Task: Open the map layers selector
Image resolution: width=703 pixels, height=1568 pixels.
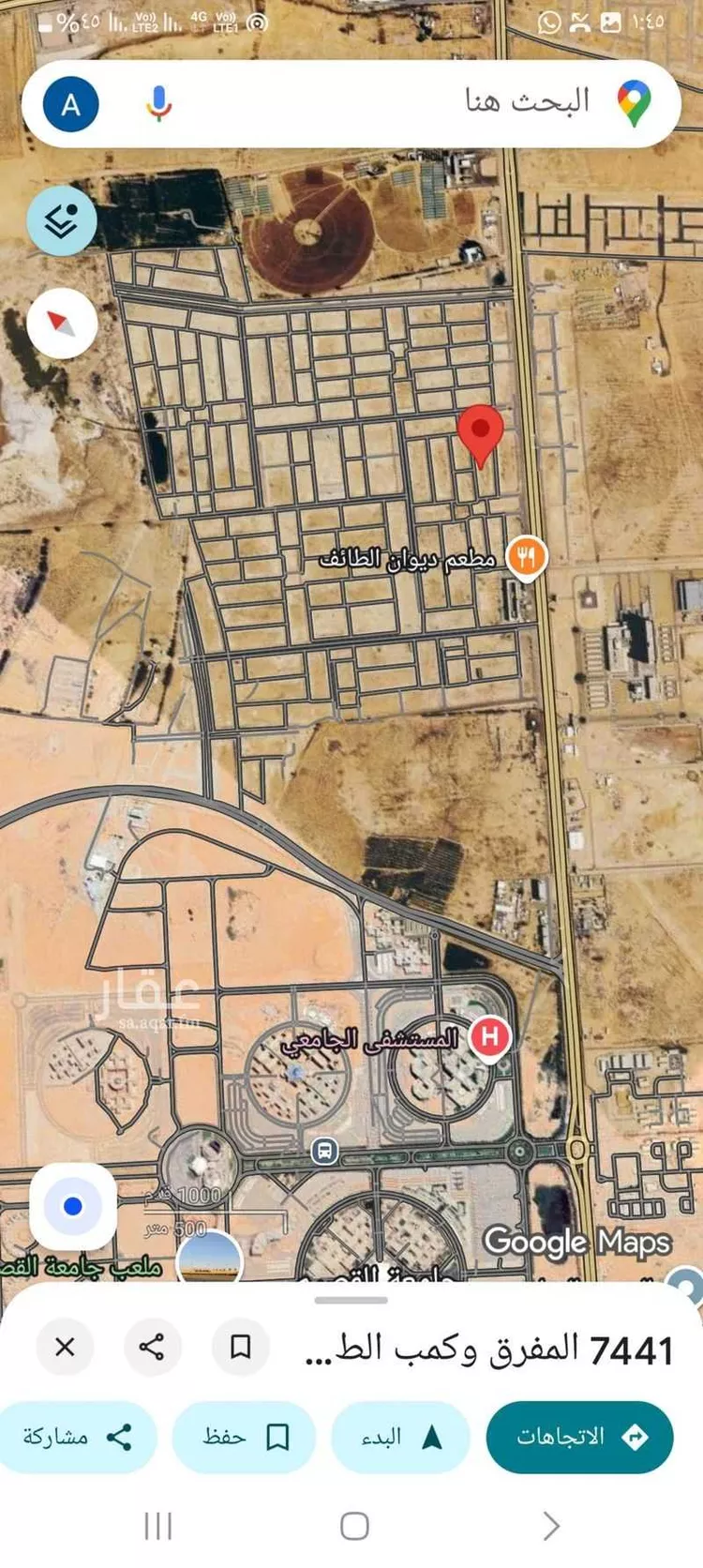Action: point(62,221)
